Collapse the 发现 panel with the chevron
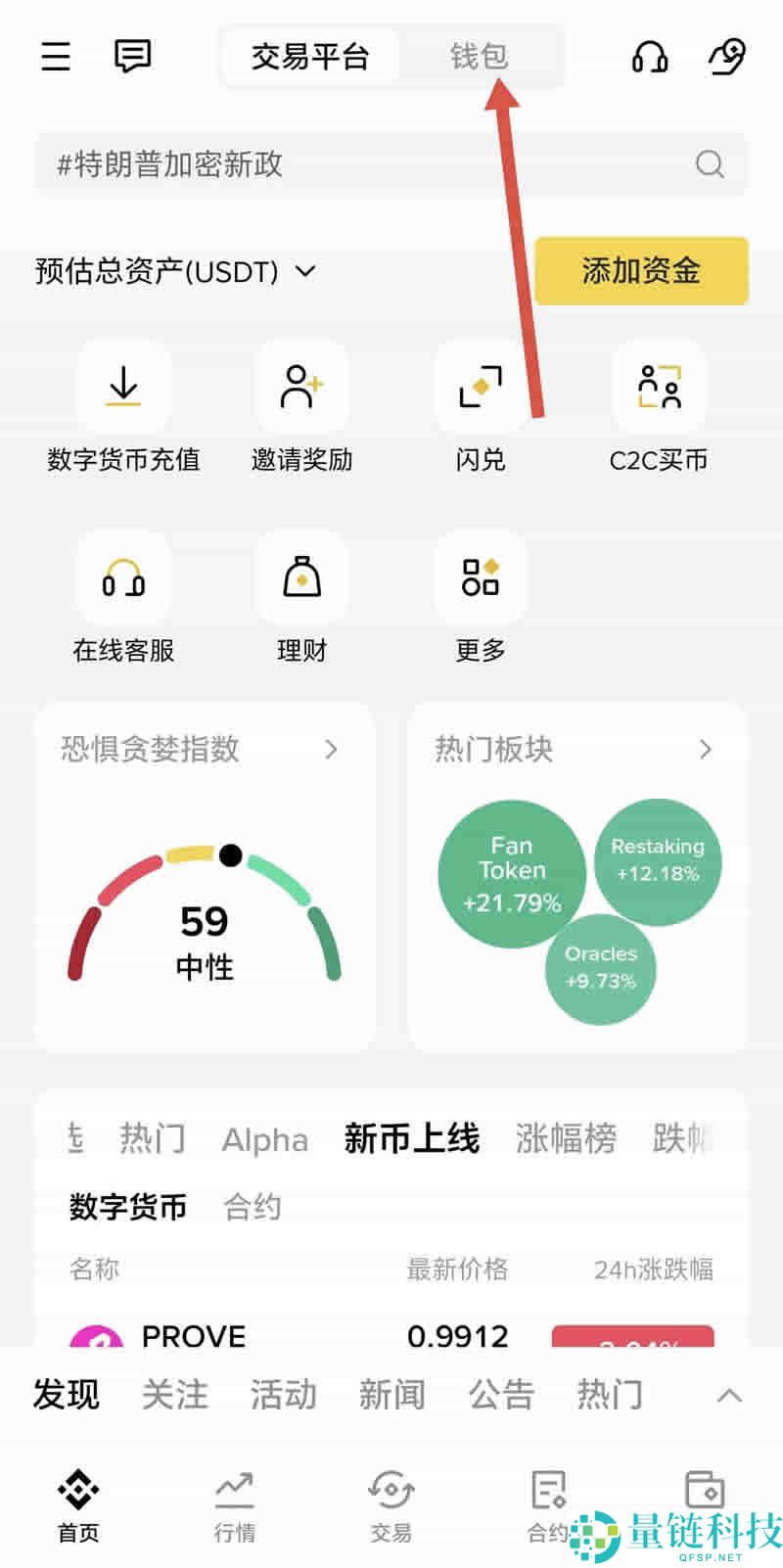Screen dimensions: 783x1568 coord(729,1396)
